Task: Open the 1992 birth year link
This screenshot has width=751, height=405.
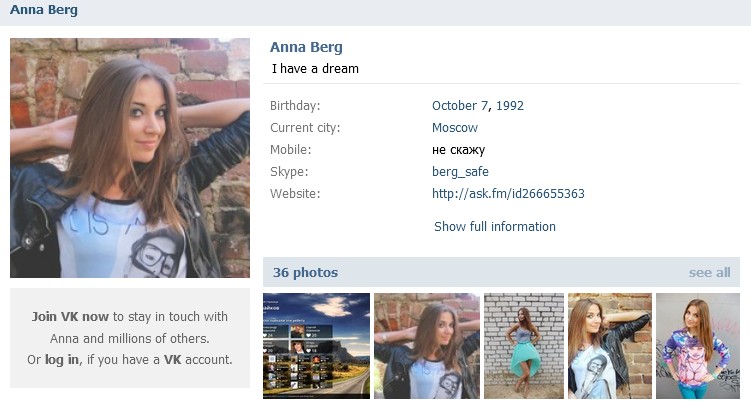Action: point(509,106)
